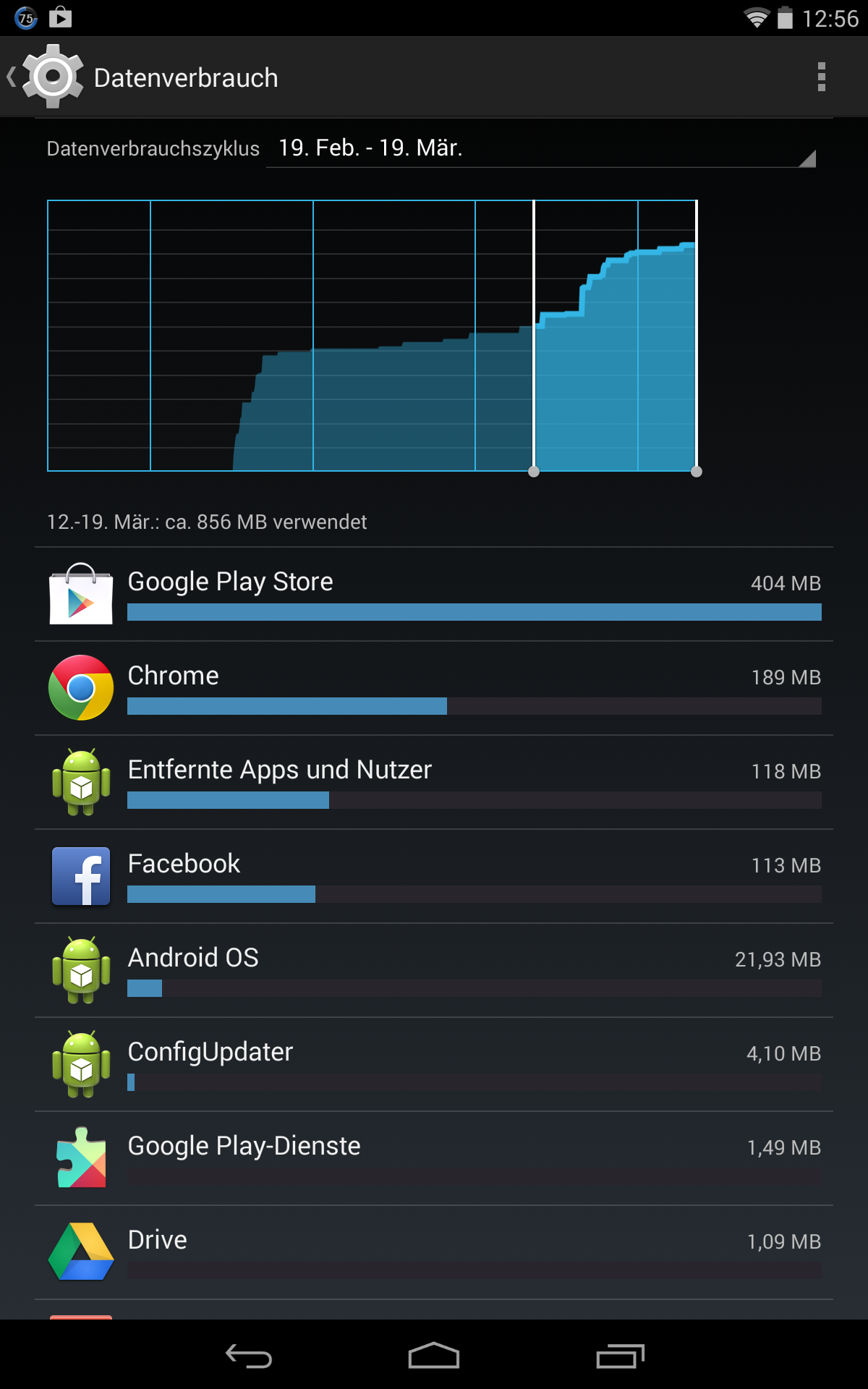
Task: View Facebook data usage details
Action: [x=434, y=877]
